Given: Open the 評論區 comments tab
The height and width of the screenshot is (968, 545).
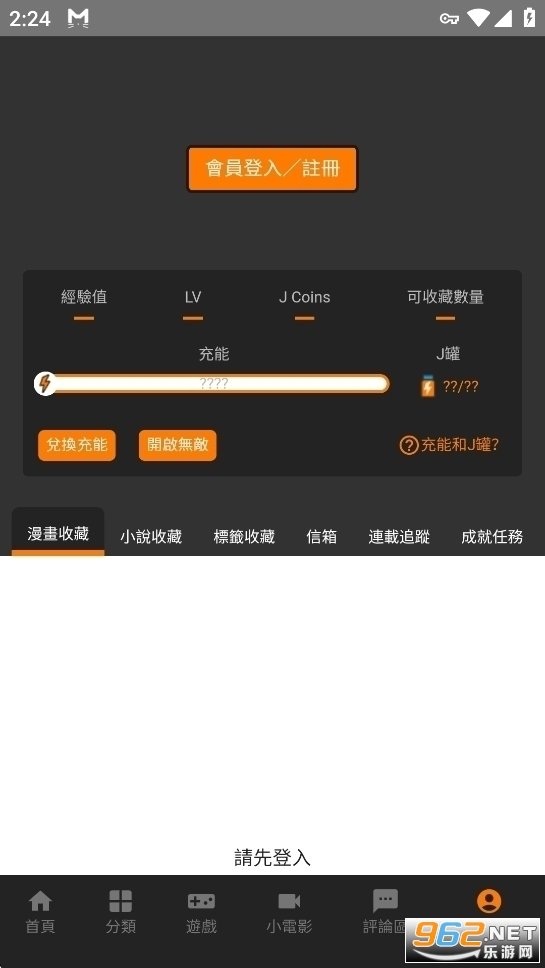Looking at the screenshot, I should click(x=385, y=912).
